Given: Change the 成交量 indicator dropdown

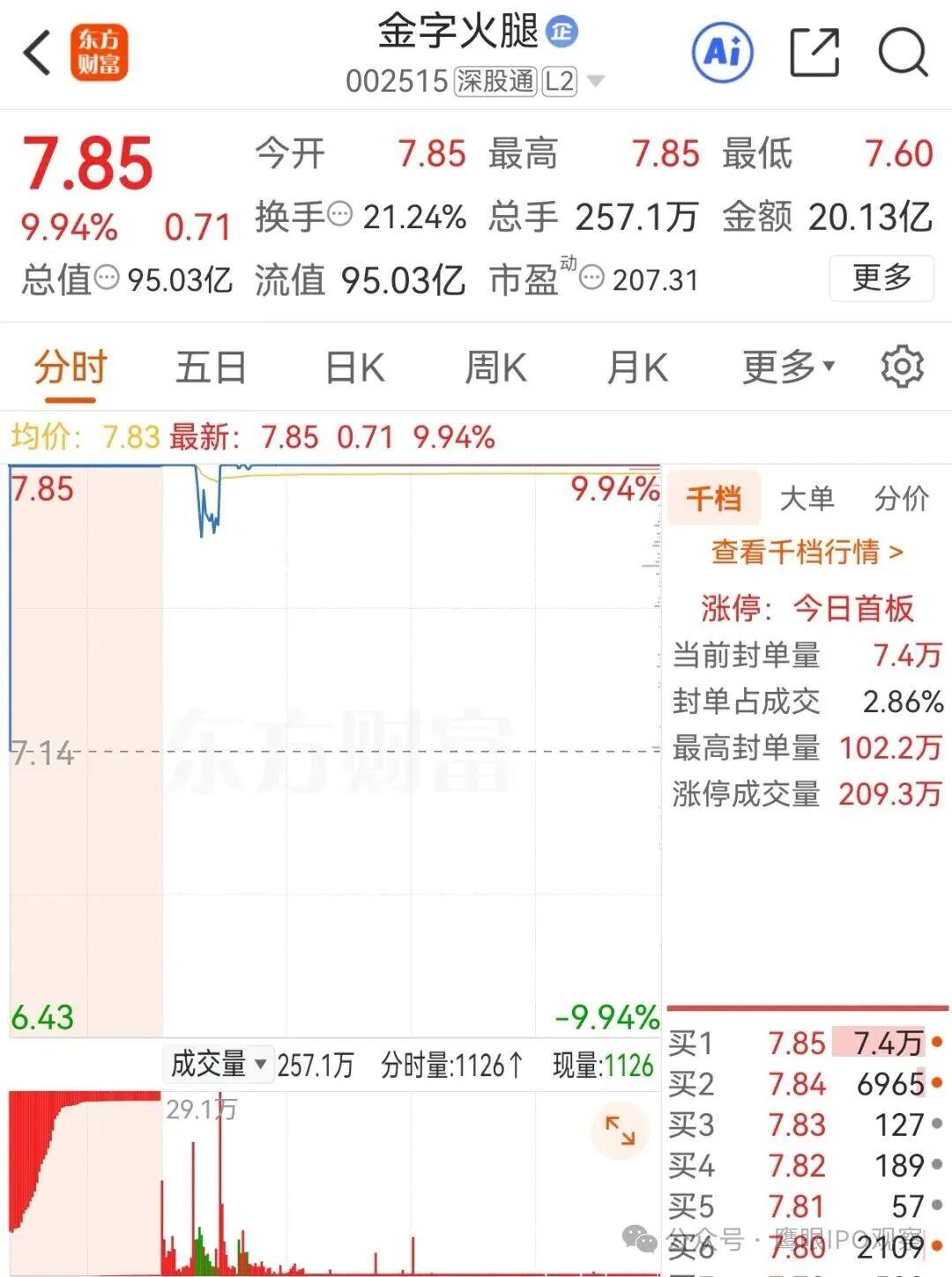Looking at the screenshot, I should [x=219, y=1064].
